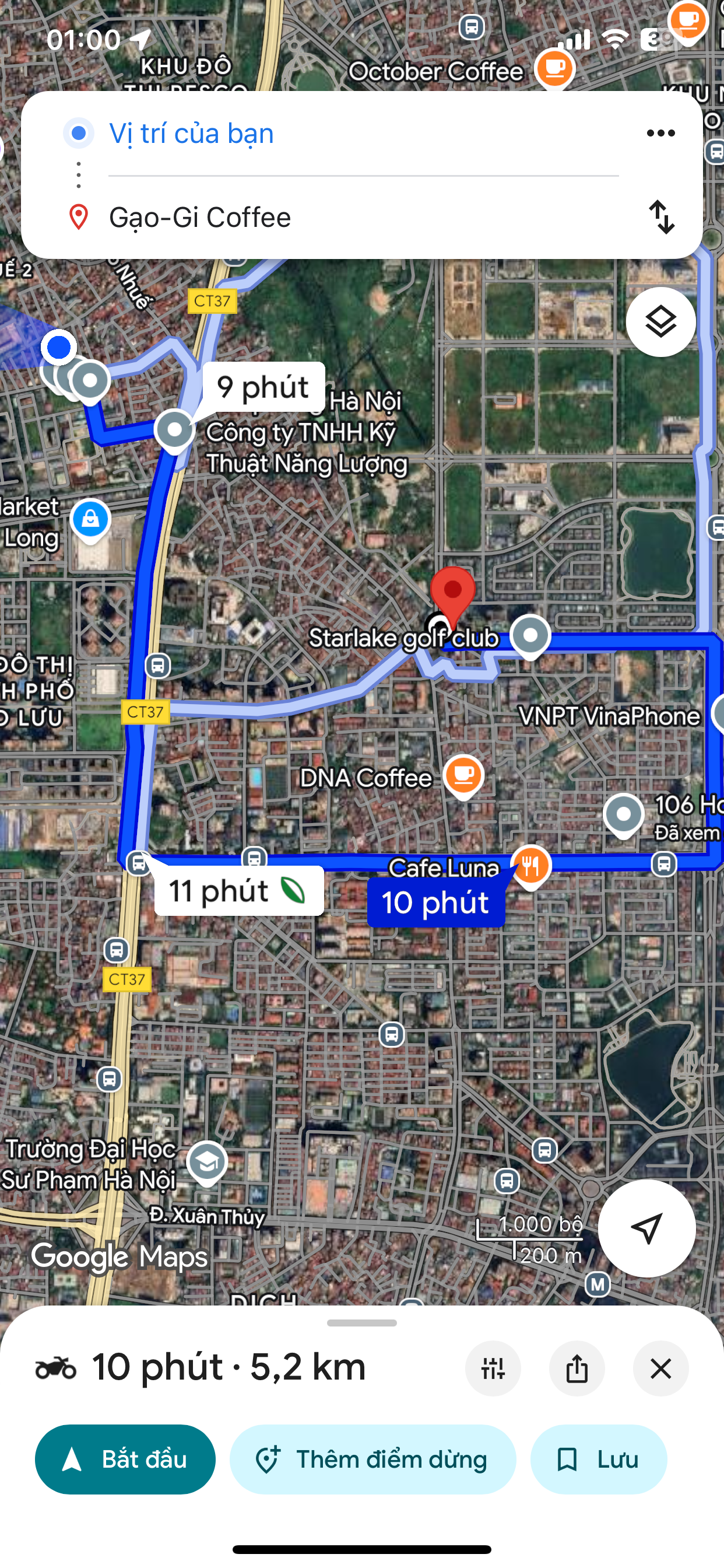Select the 9 phút alternate route

(x=263, y=387)
